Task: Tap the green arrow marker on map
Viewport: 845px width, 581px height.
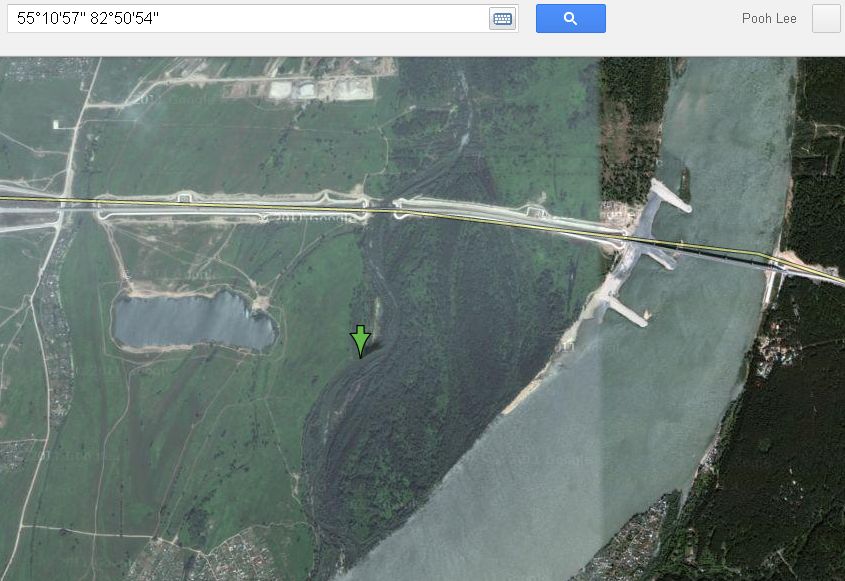Action: (360, 340)
